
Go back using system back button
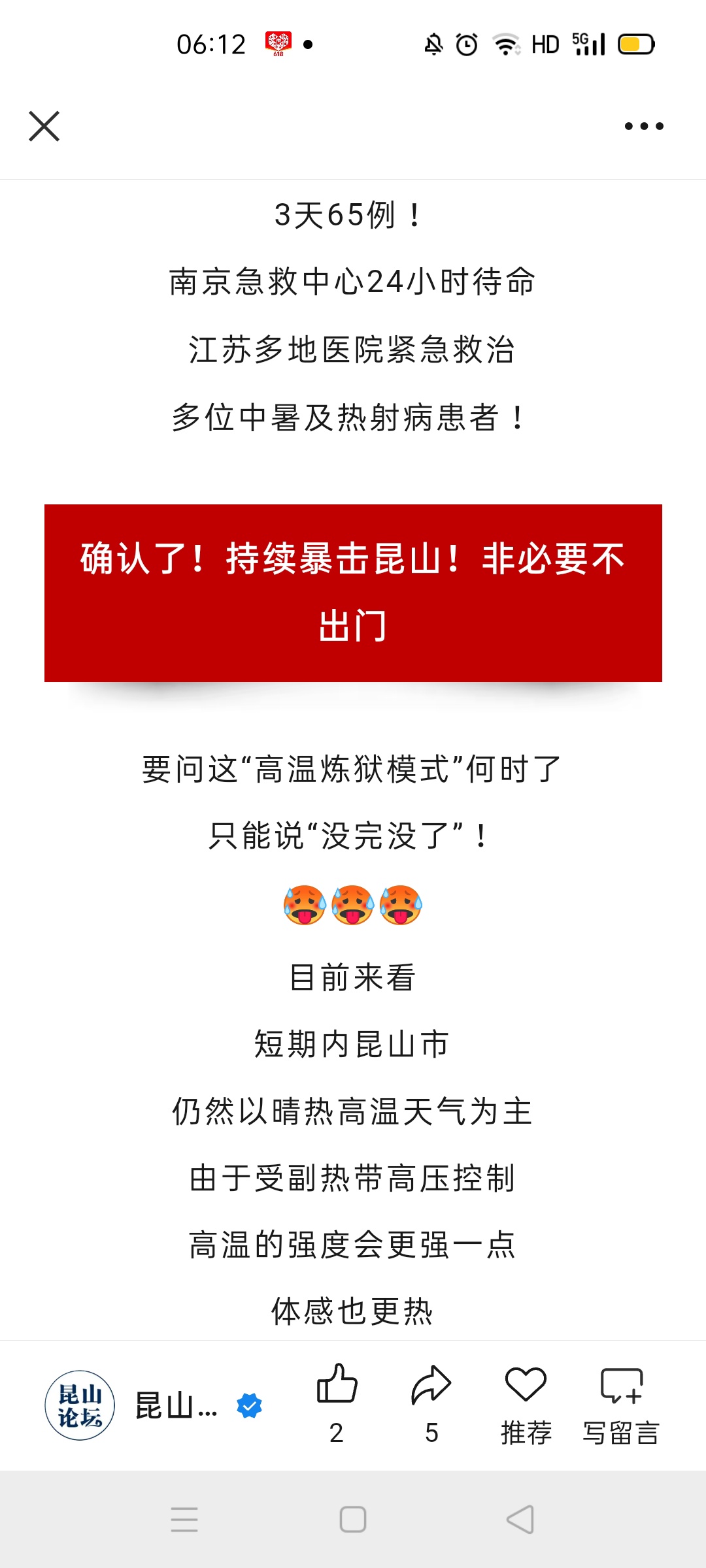pyautogui.click(x=520, y=1519)
